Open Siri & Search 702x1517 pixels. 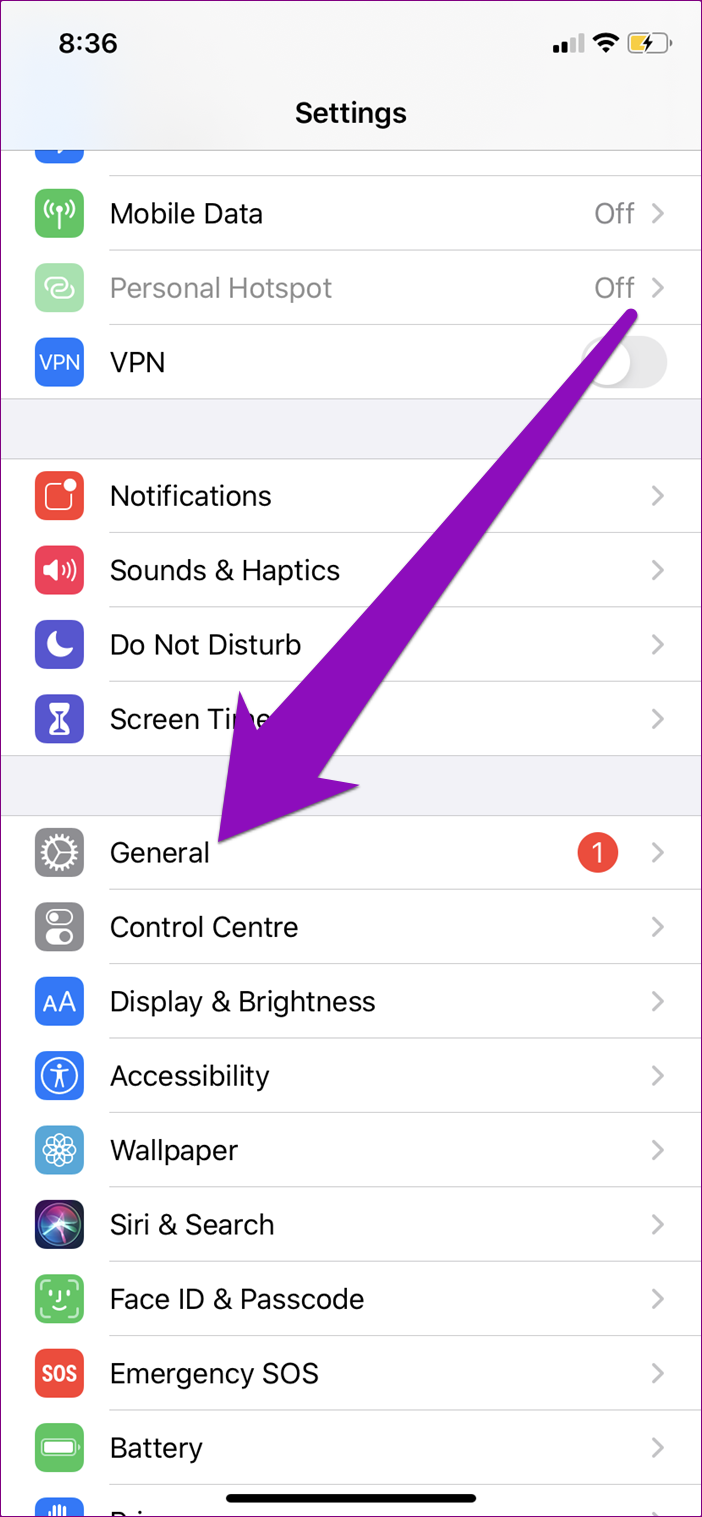(x=351, y=1225)
